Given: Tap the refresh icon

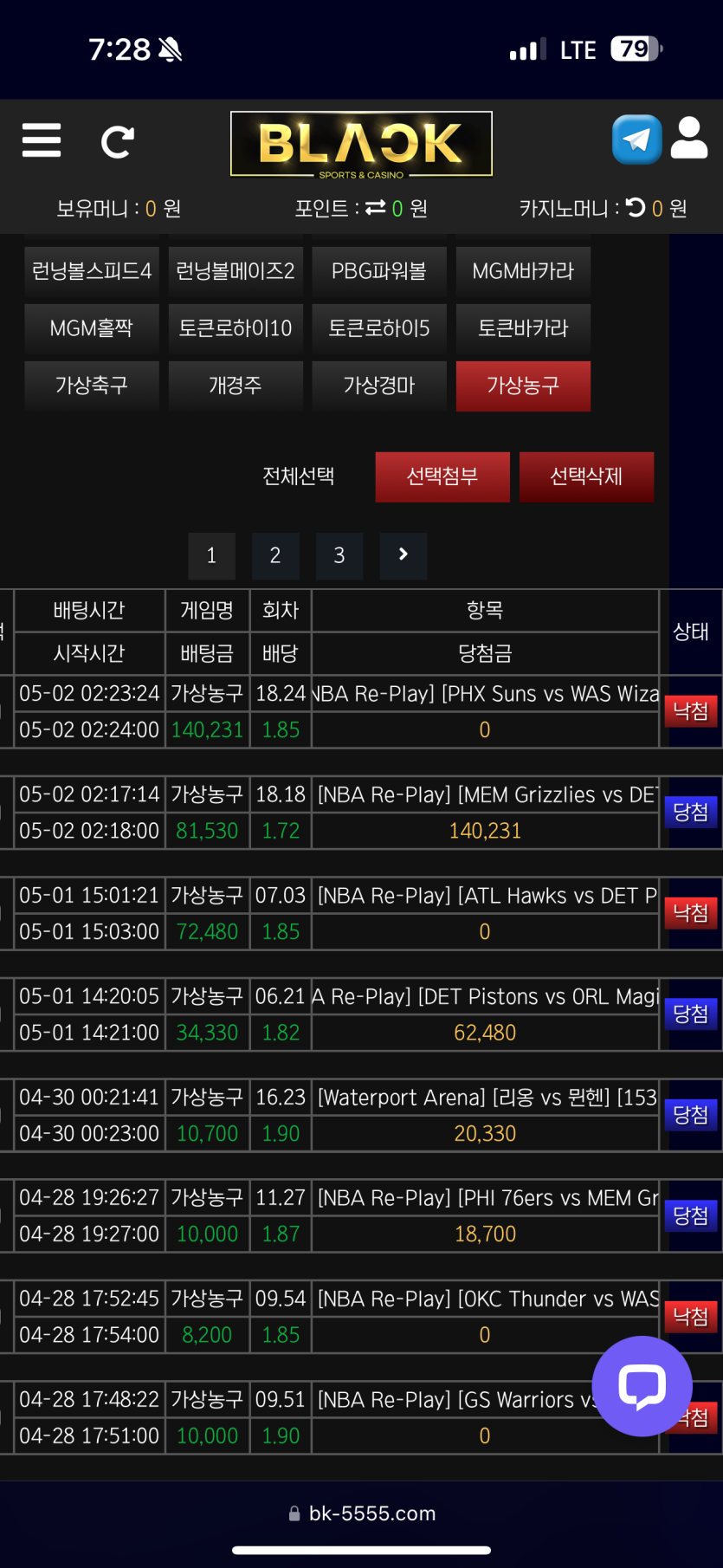Looking at the screenshot, I should [117, 142].
